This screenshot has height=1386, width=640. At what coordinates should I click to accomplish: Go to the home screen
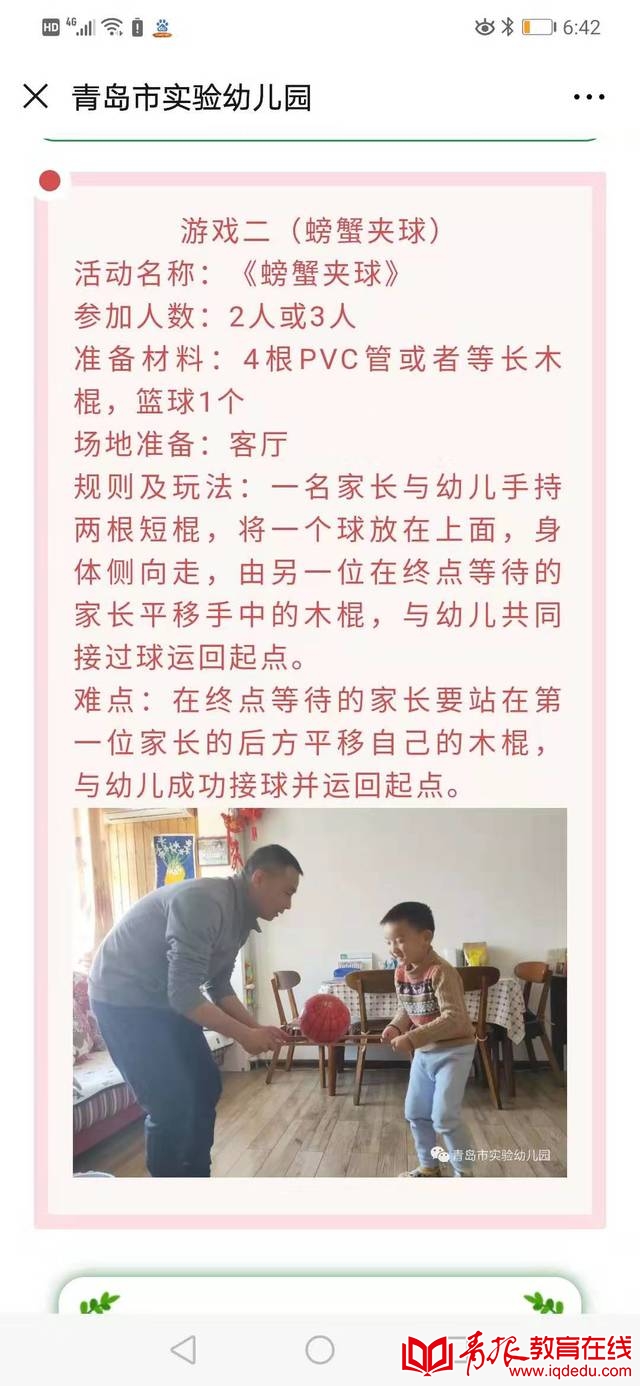click(320, 1350)
